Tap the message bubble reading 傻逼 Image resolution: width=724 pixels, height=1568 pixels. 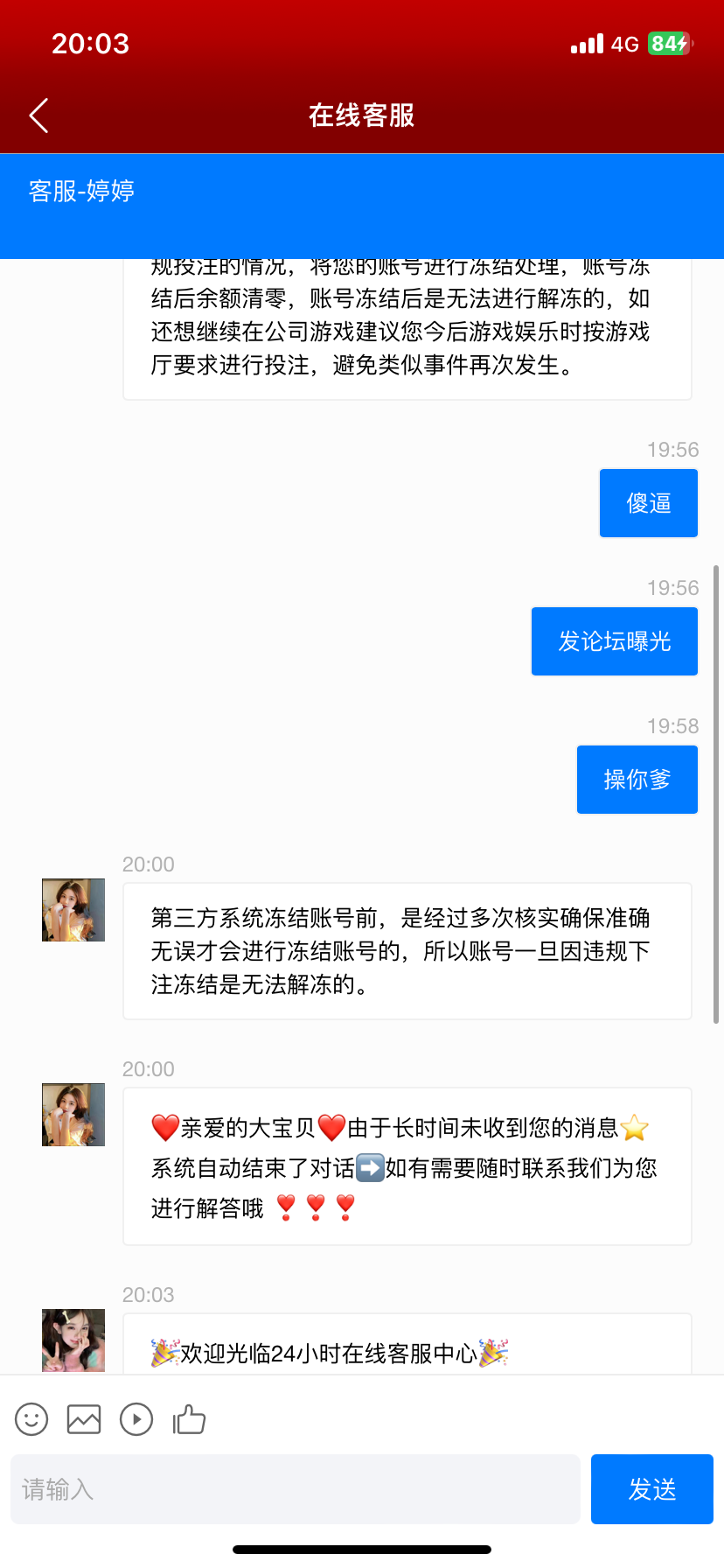point(648,502)
